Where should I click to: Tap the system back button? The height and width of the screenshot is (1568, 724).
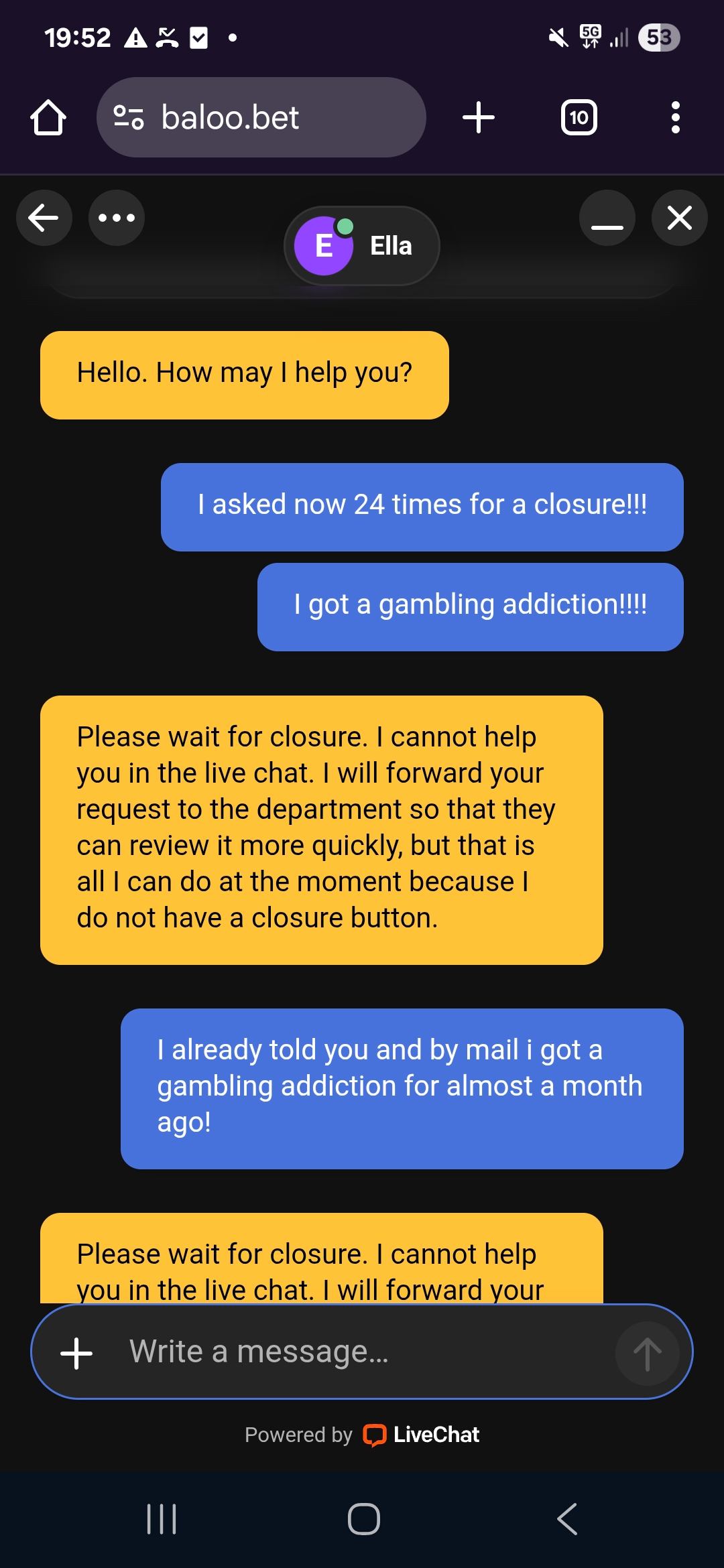pyautogui.click(x=567, y=1518)
